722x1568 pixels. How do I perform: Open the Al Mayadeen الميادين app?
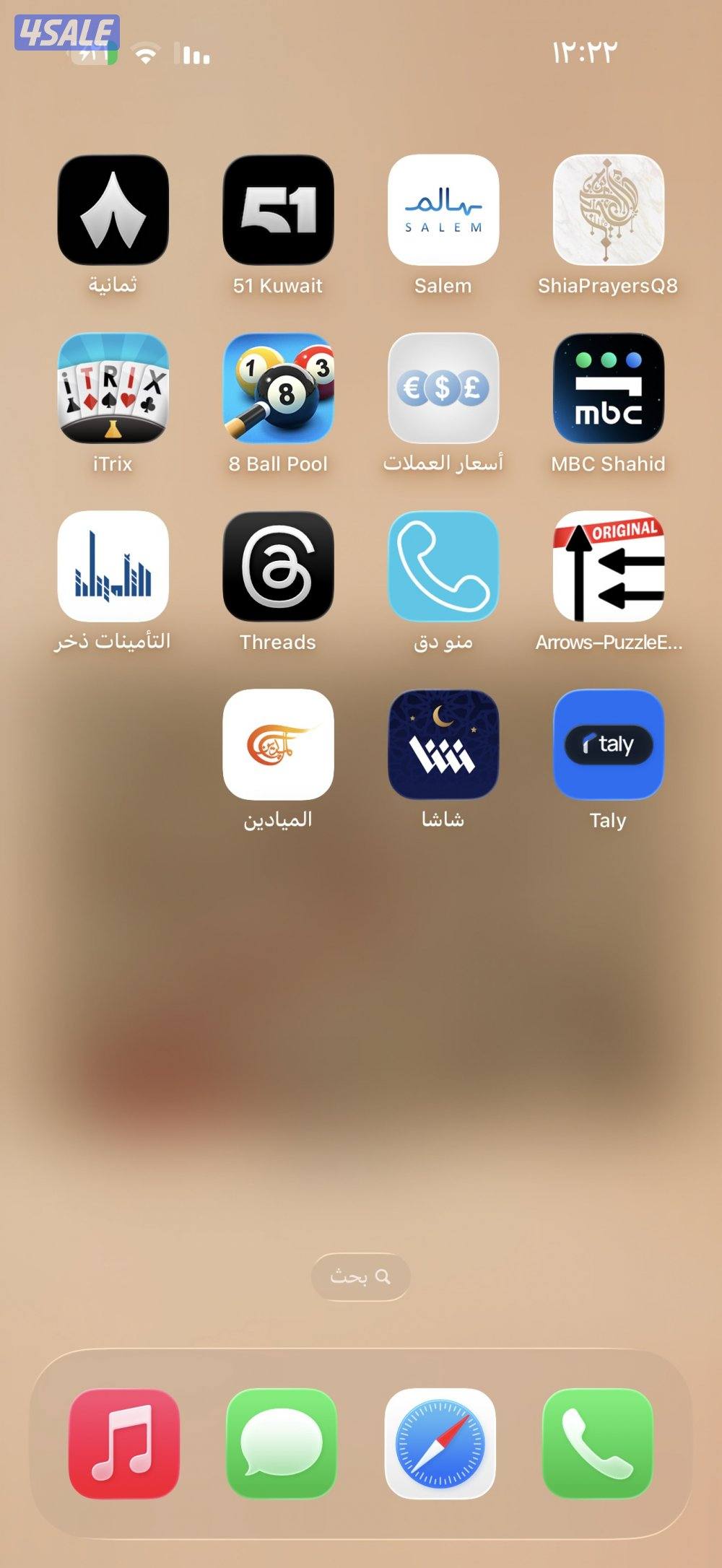279,745
